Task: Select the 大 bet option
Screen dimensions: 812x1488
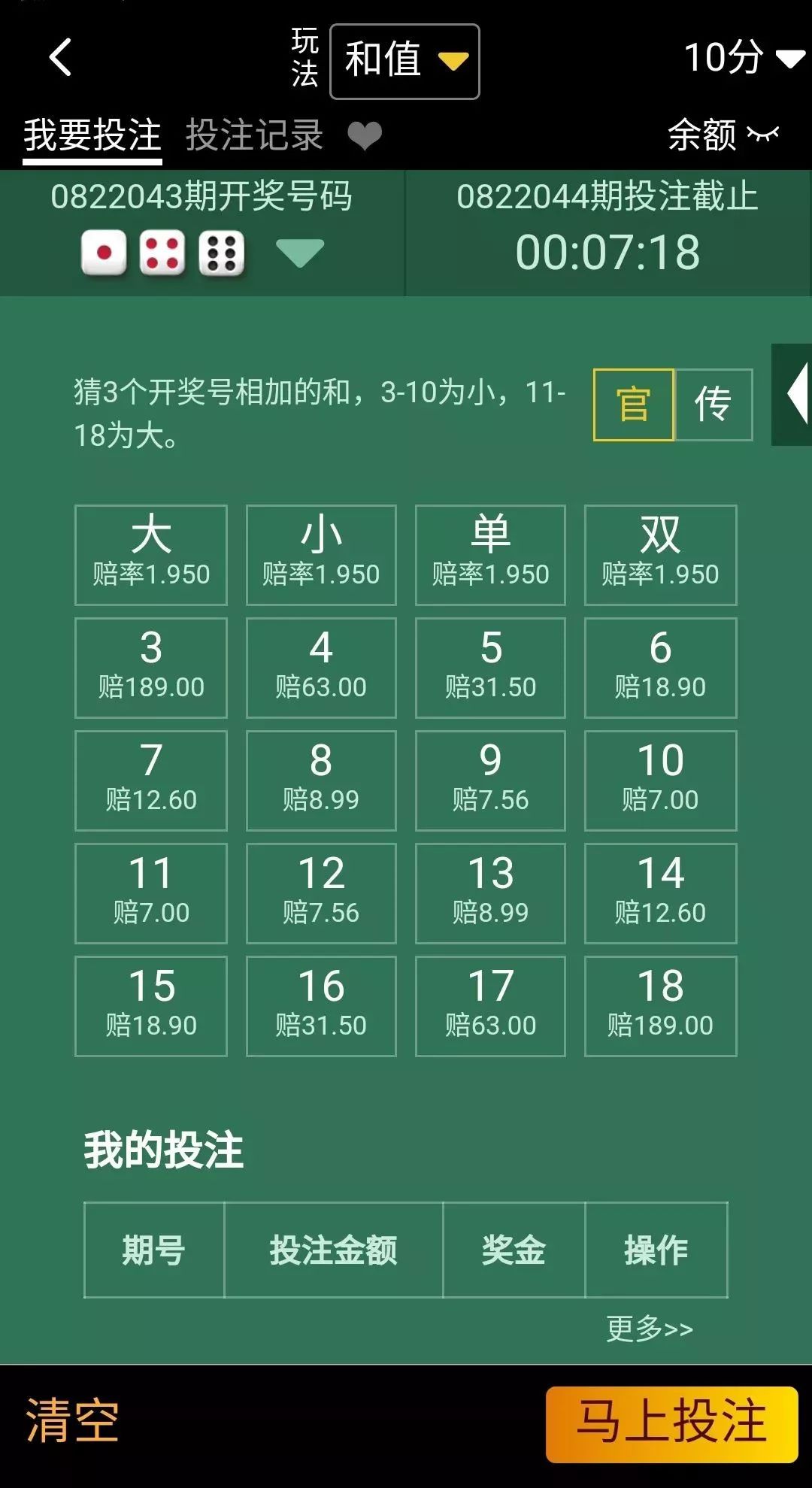Action: coord(150,554)
